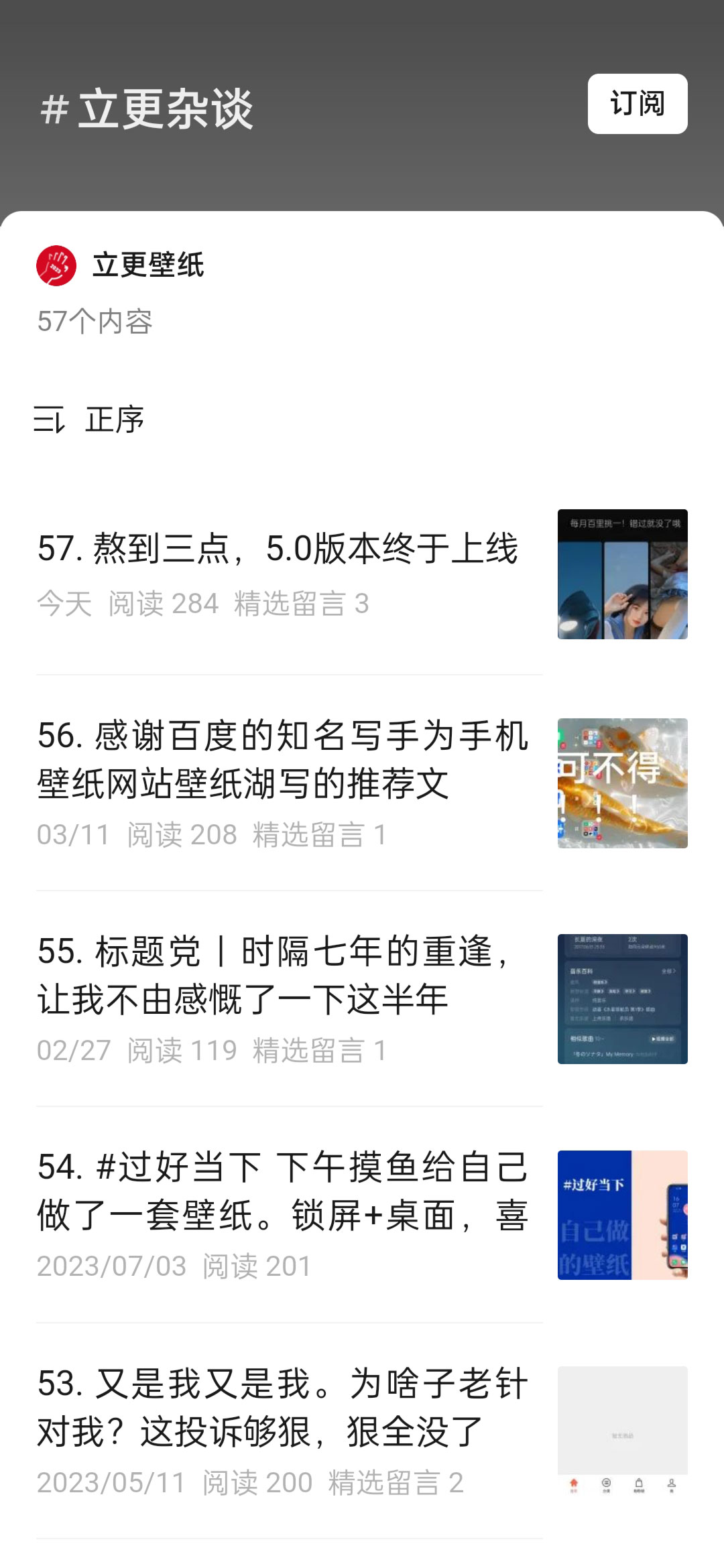Open article 54 #过好当下
Image resolution: width=724 pixels, height=1568 pixels.
point(282,1191)
